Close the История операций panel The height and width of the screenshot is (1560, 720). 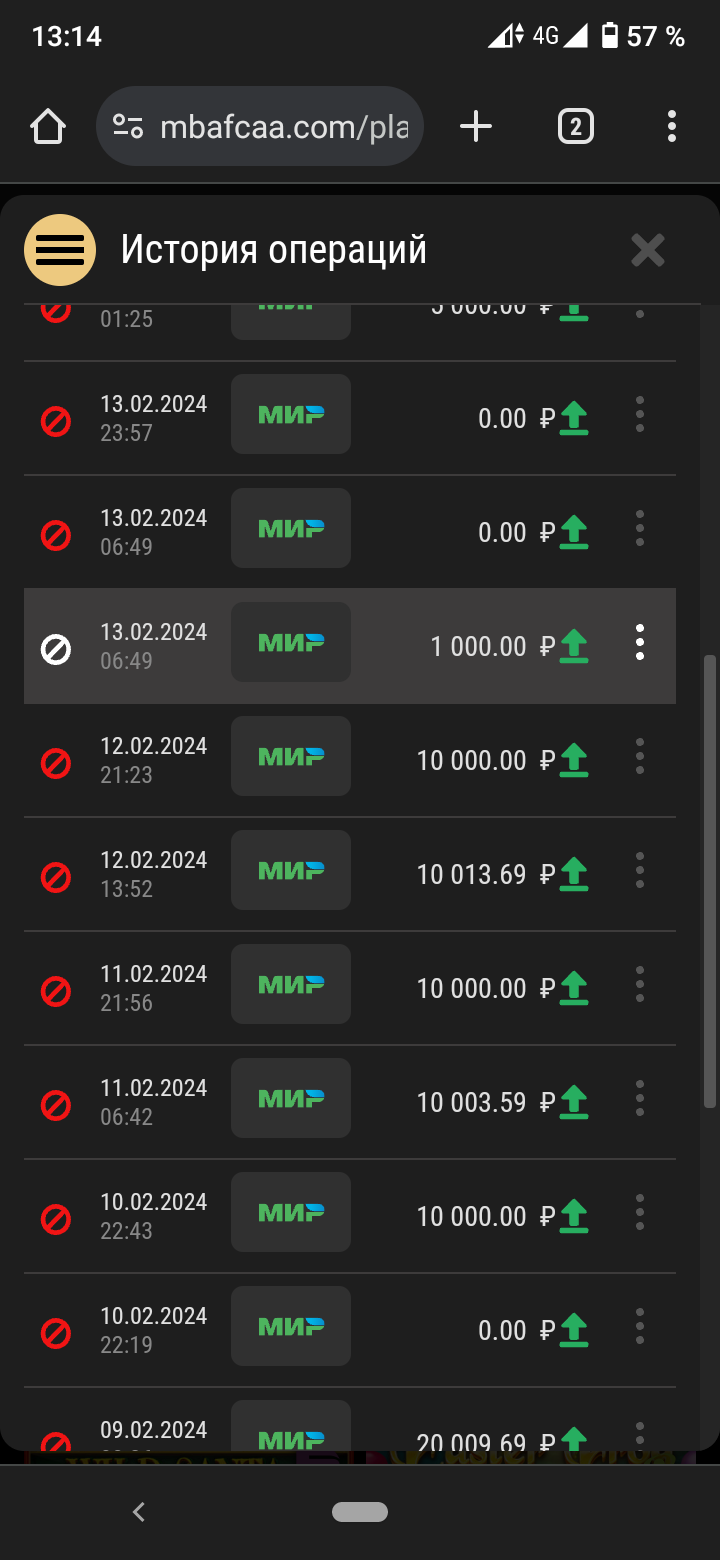coord(648,250)
